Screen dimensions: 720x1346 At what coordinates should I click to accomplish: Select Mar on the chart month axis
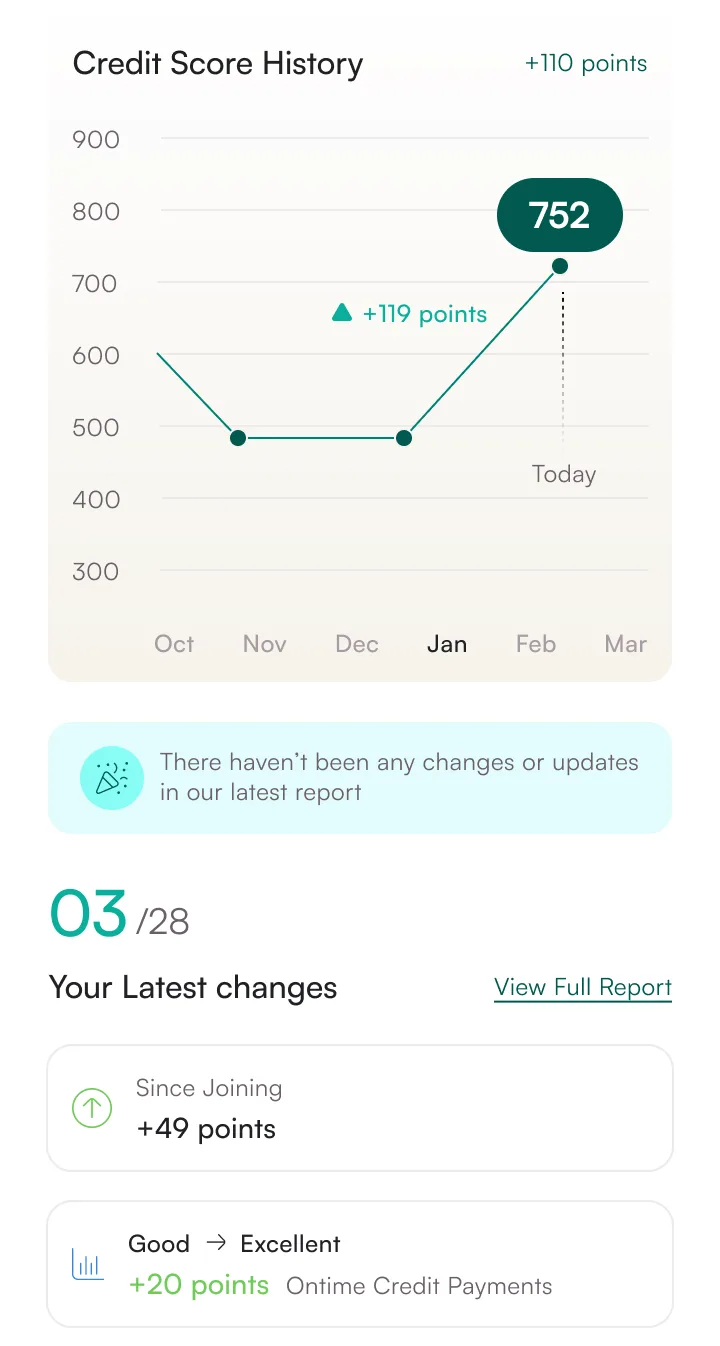pyautogui.click(x=626, y=644)
